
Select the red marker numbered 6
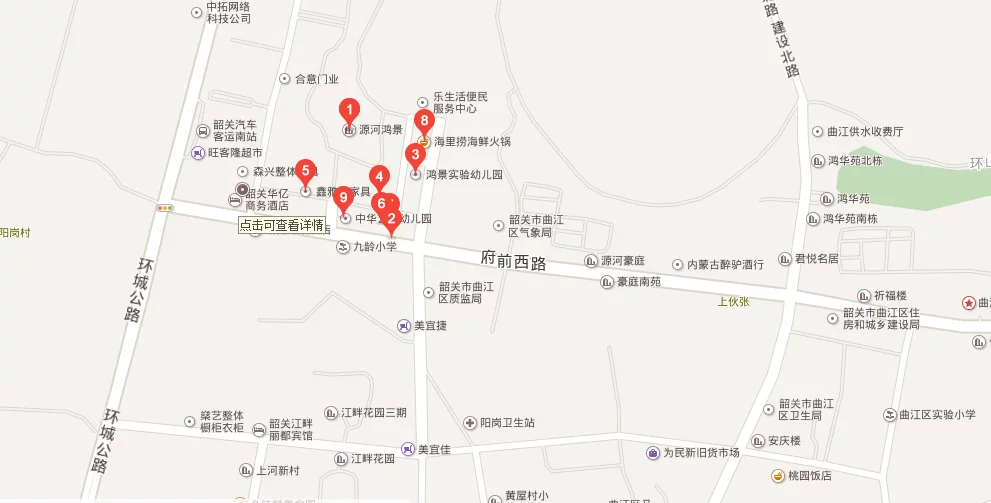coord(380,203)
